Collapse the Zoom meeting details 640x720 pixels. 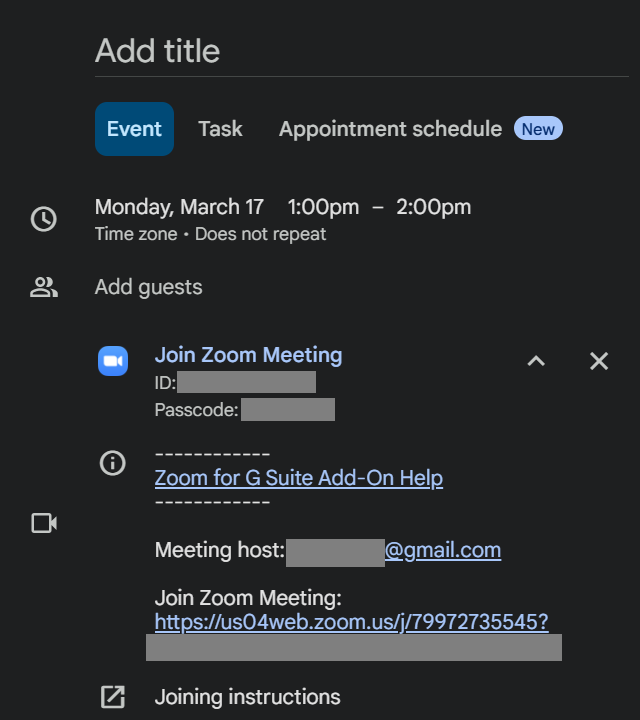click(536, 361)
